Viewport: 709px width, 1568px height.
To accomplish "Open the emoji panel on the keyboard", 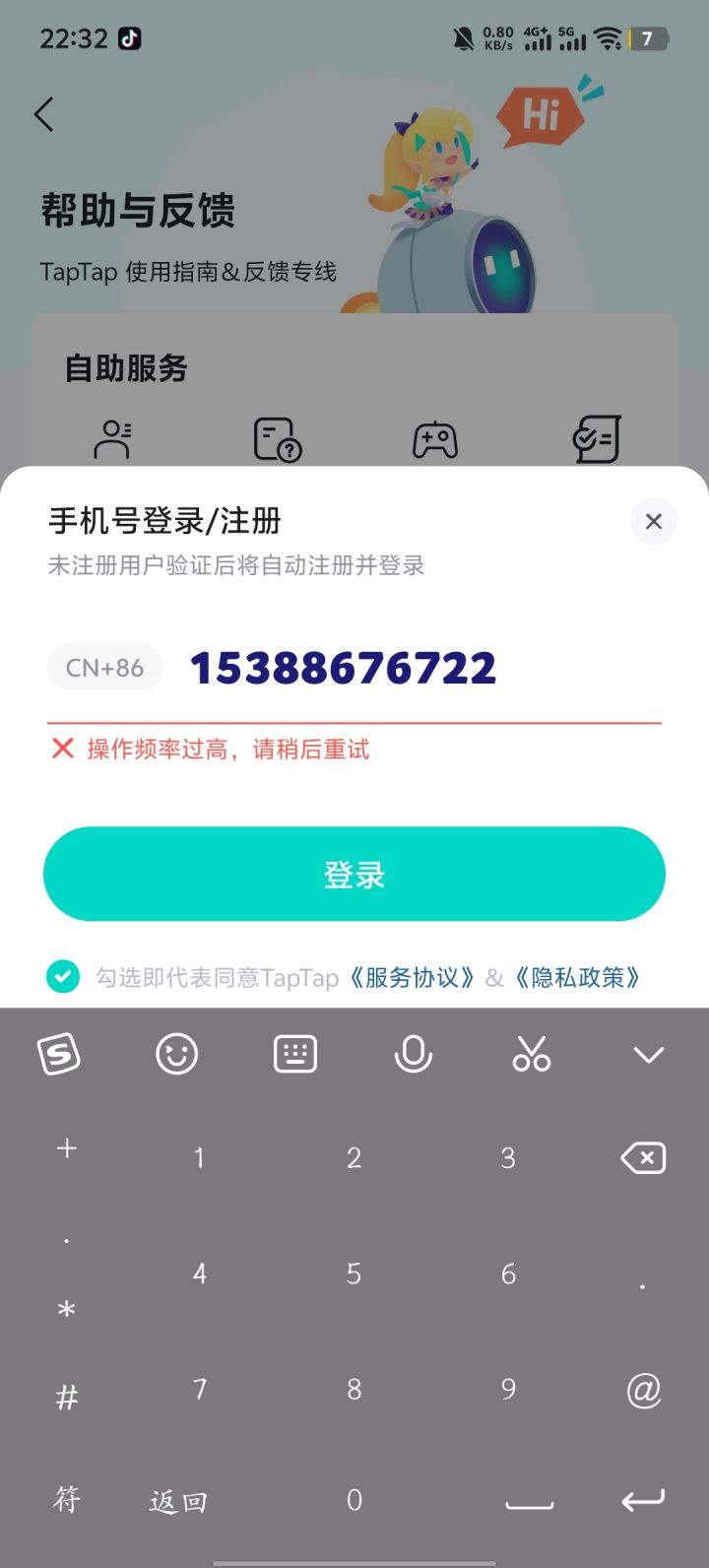I will coord(176,1052).
